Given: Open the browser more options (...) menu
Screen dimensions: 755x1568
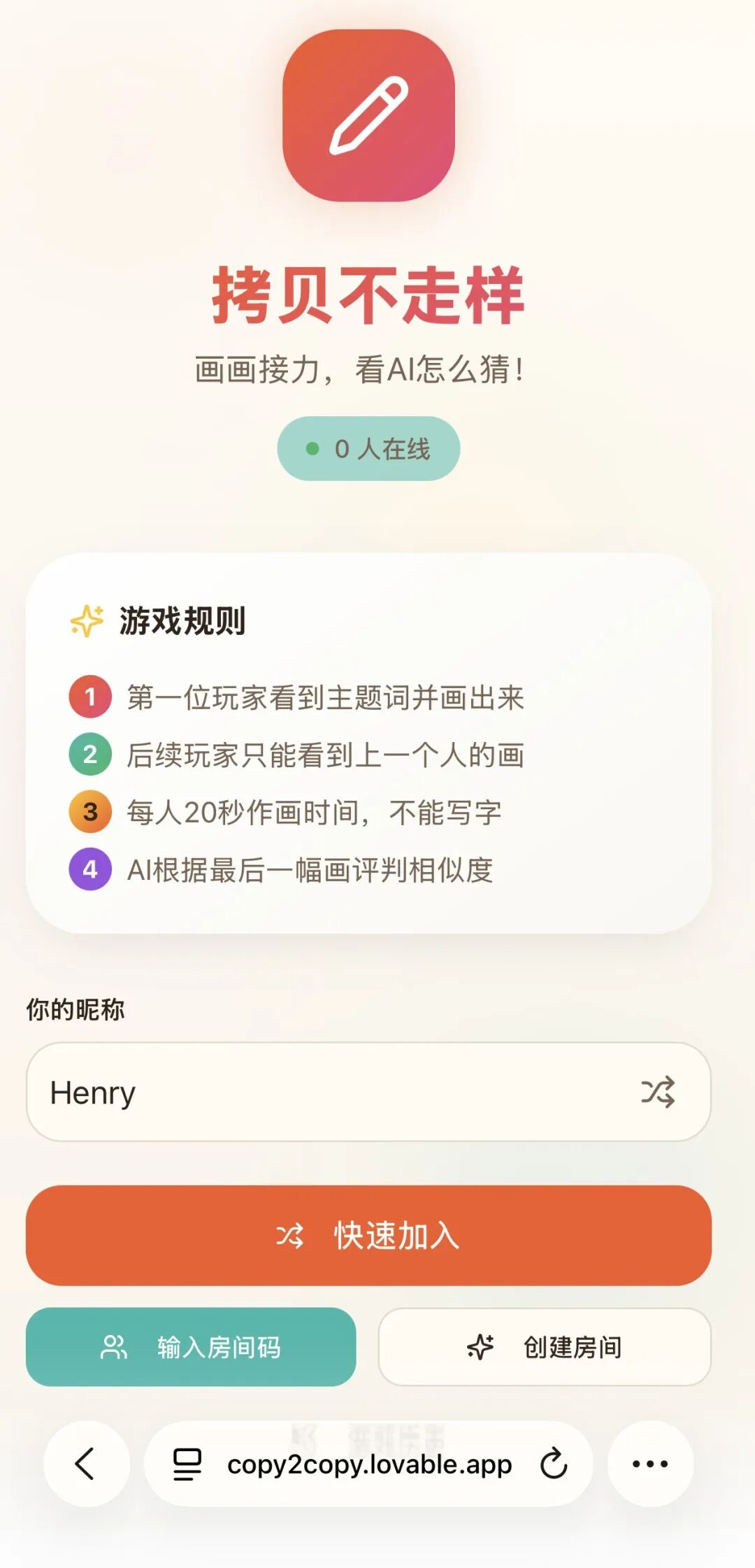Looking at the screenshot, I should tap(647, 1465).
